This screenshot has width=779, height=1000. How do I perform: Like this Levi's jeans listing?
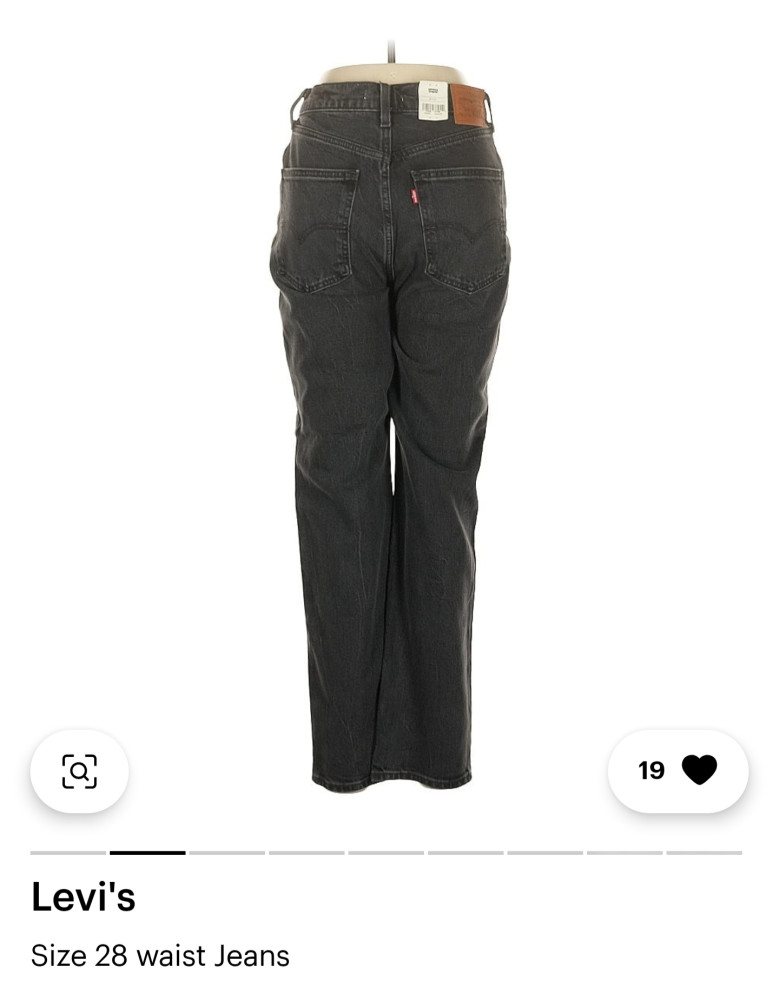pyautogui.click(x=698, y=770)
